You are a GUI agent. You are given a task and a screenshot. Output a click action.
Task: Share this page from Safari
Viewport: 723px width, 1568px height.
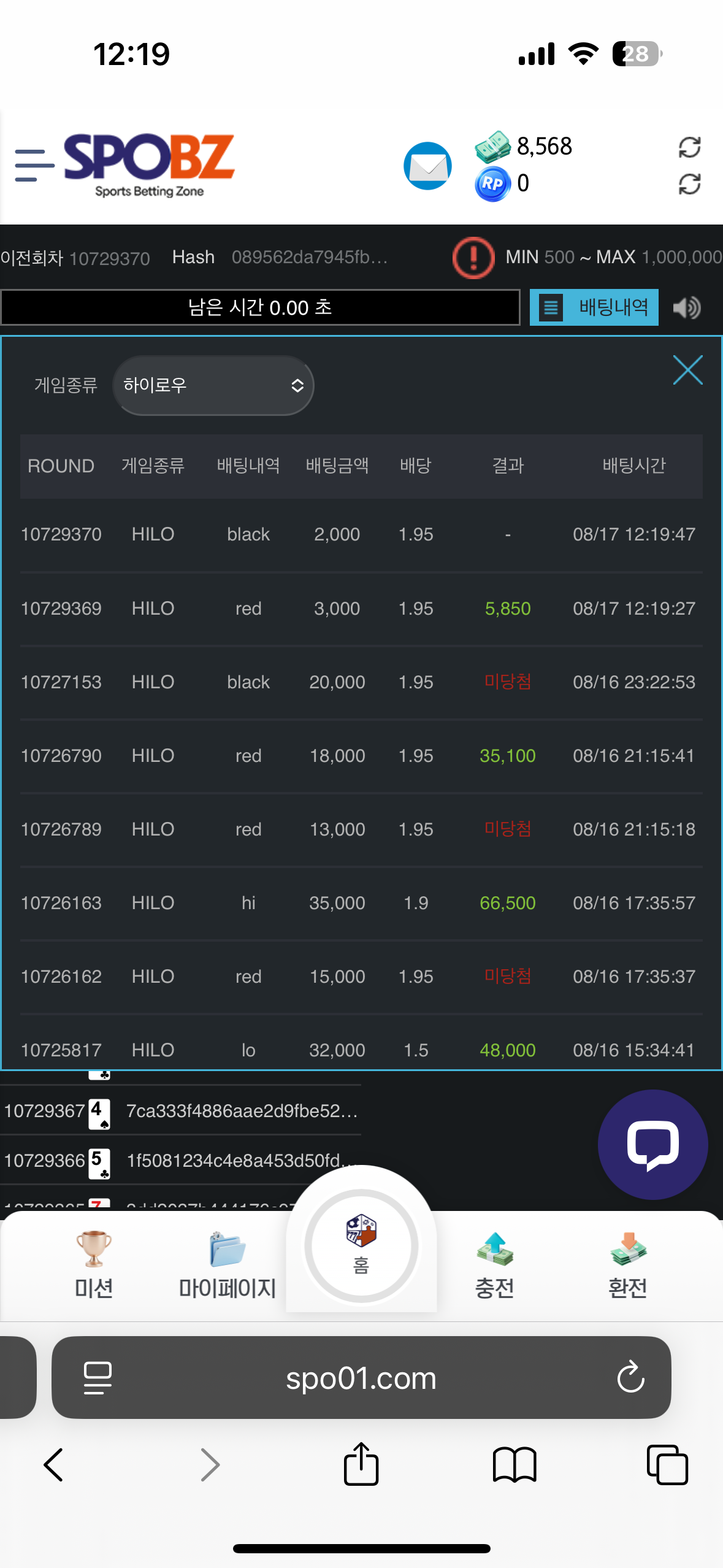pyautogui.click(x=361, y=1465)
